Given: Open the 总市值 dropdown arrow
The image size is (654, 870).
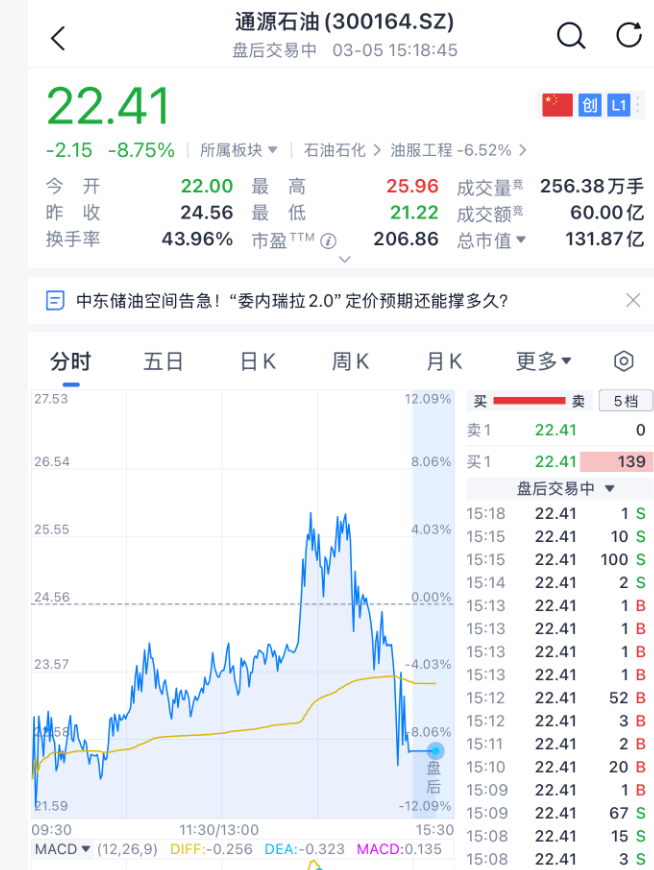Looking at the screenshot, I should (520, 240).
